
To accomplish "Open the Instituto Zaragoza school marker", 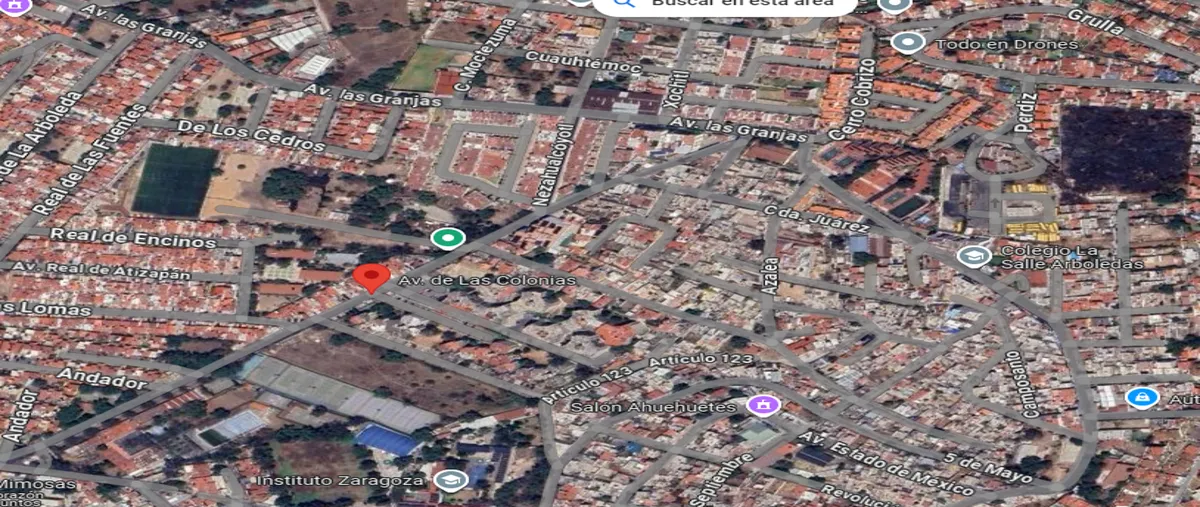I will 451,481.
